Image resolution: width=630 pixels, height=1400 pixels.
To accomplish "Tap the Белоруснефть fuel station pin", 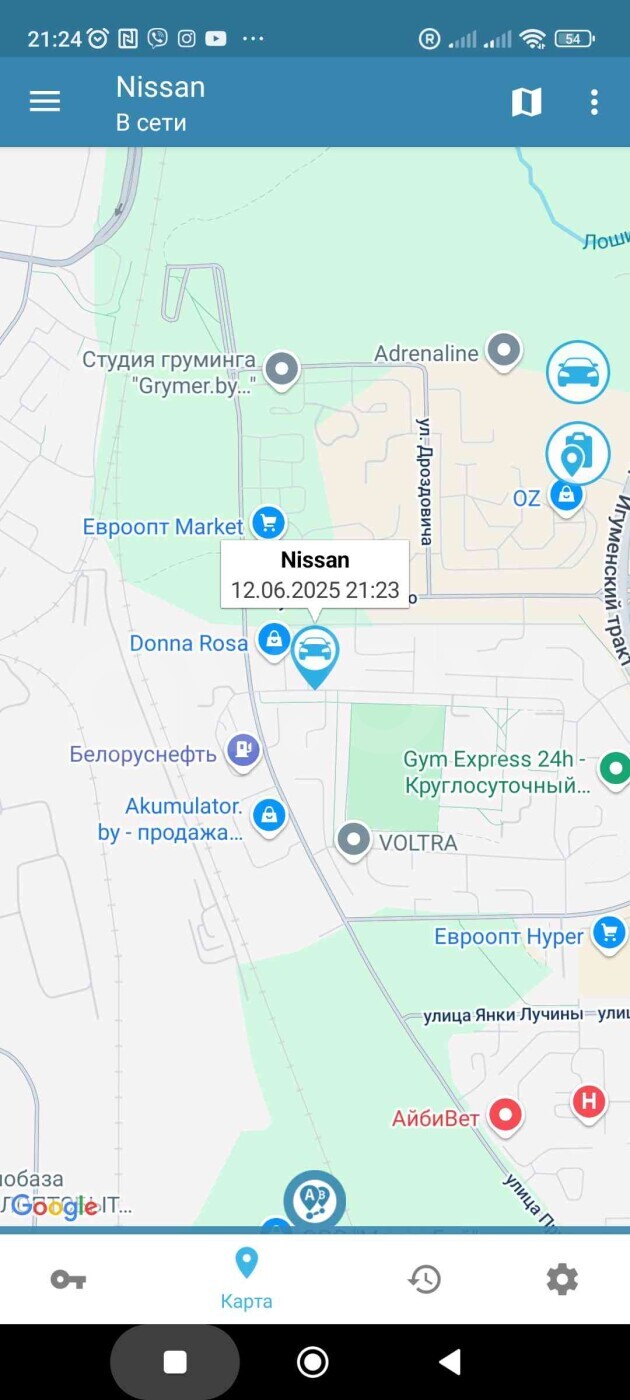I will tap(243, 750).
